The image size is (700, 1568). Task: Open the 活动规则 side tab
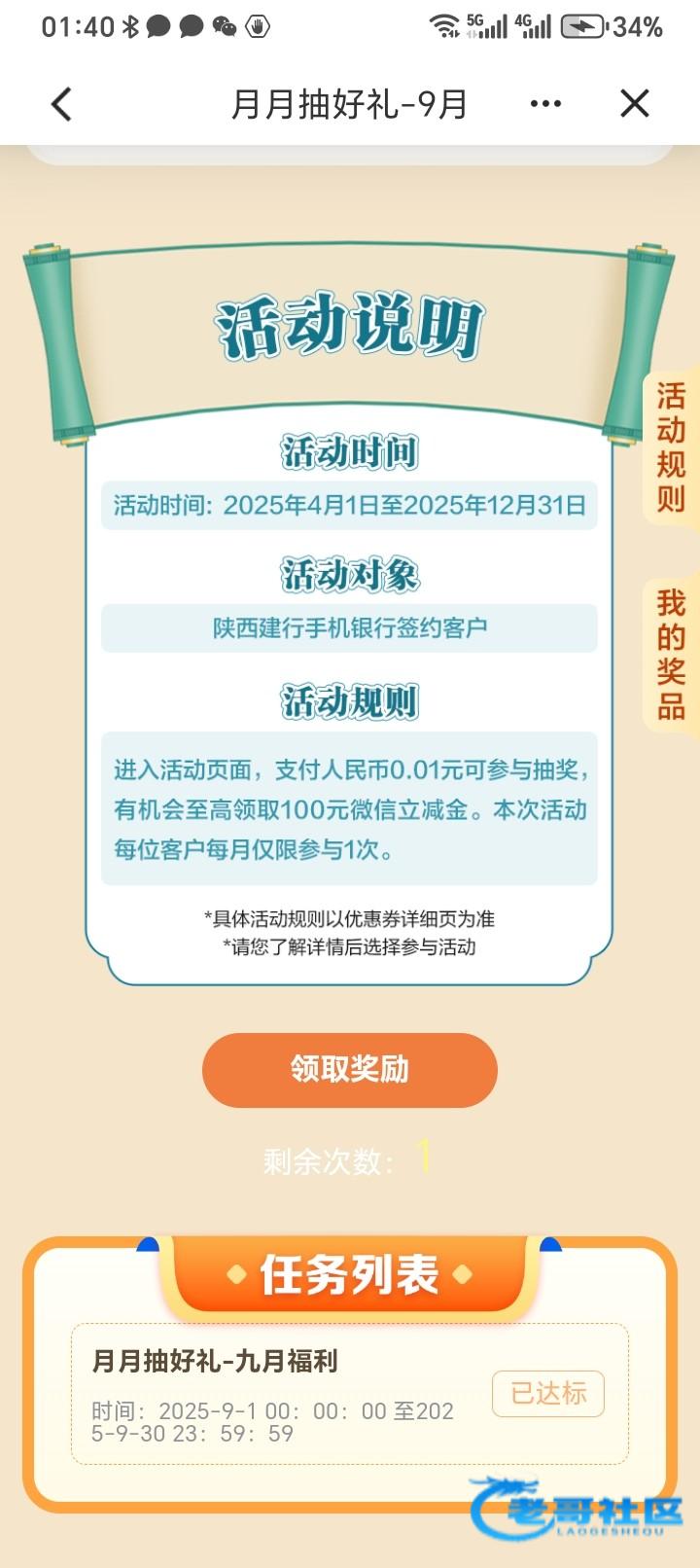pyautogui.click(x=671, y=448)
